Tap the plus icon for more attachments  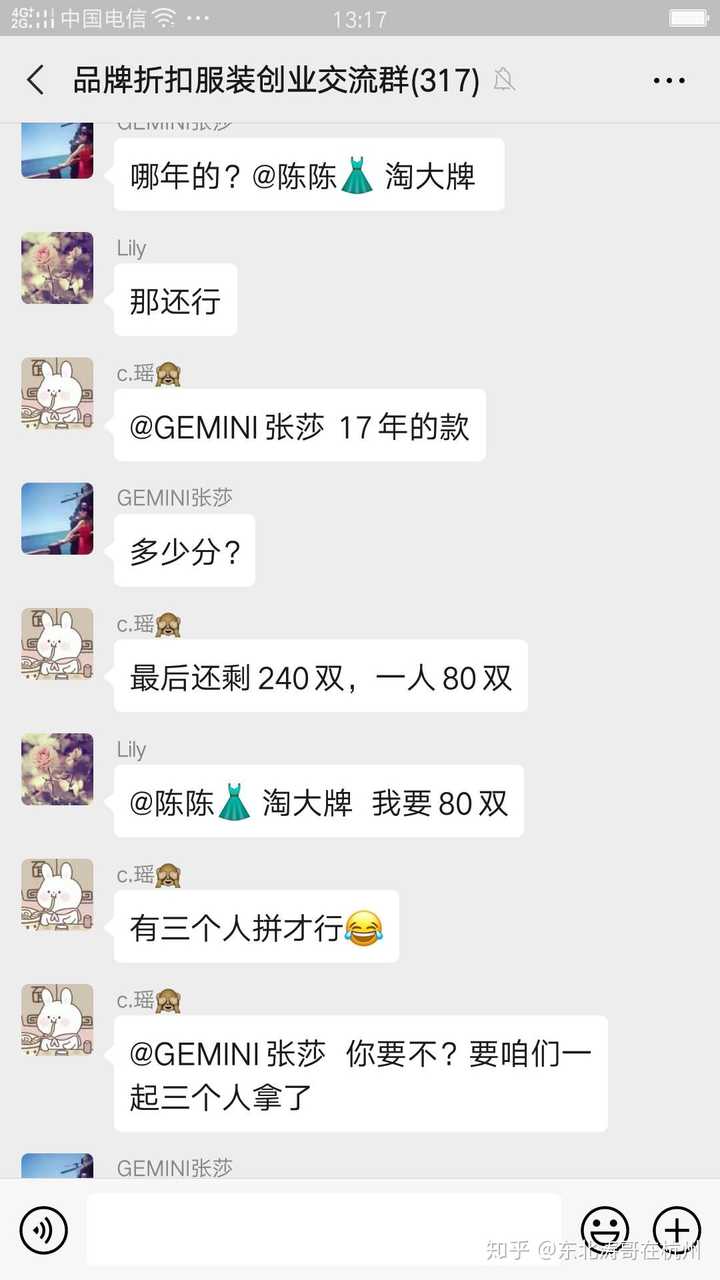point(676,1229)
